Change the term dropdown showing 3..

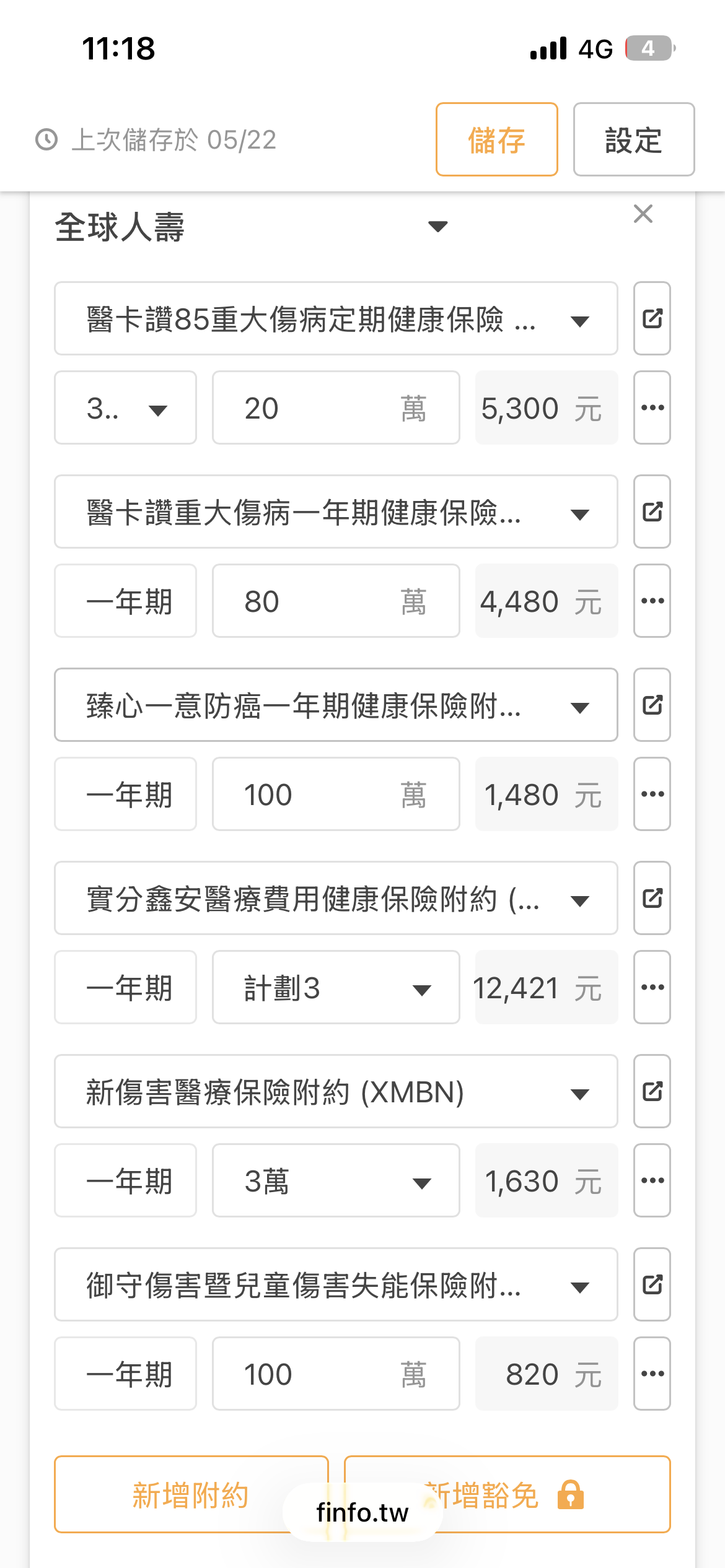125,407
